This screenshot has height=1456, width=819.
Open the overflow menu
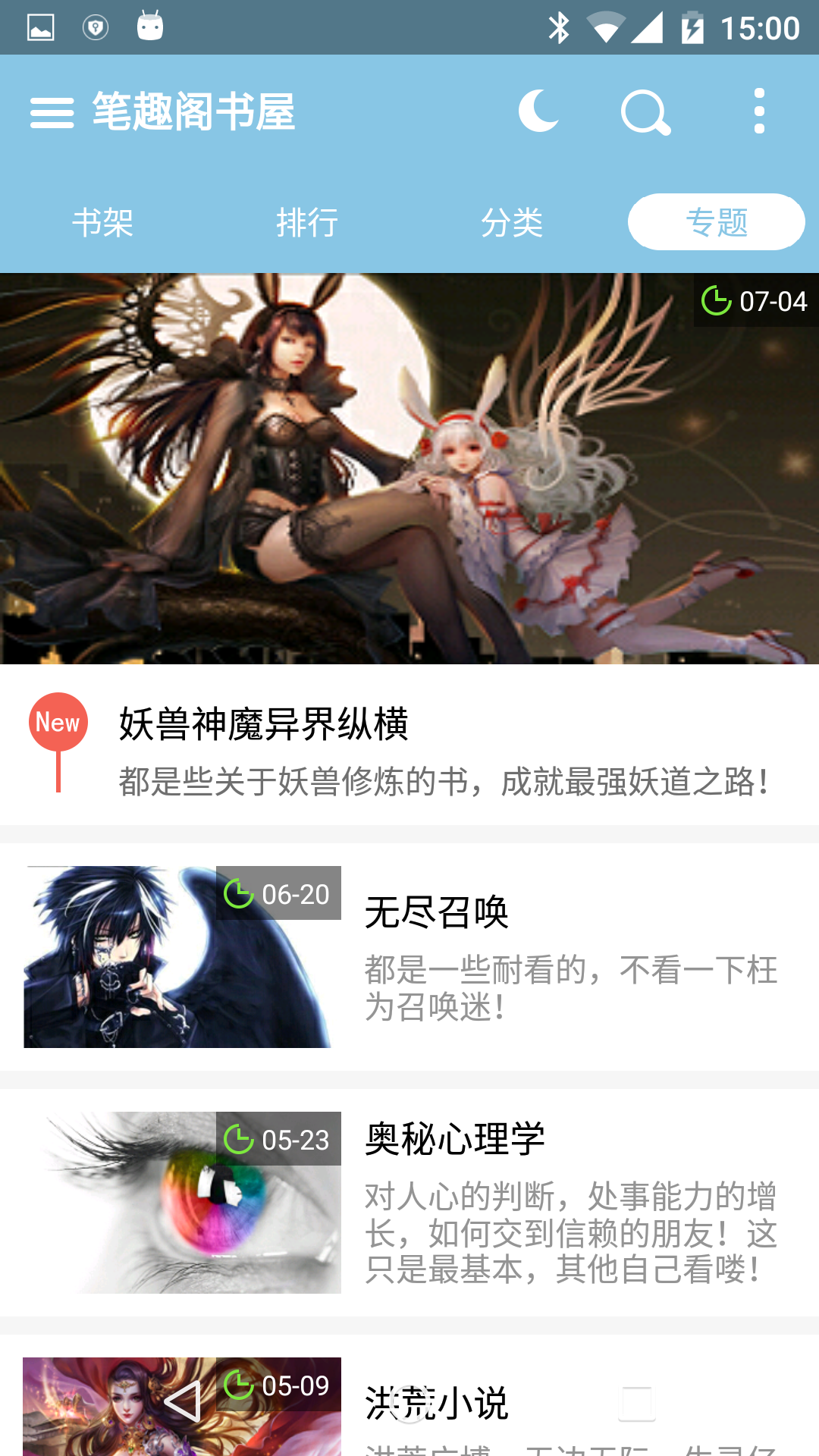[x=759, y=111]
